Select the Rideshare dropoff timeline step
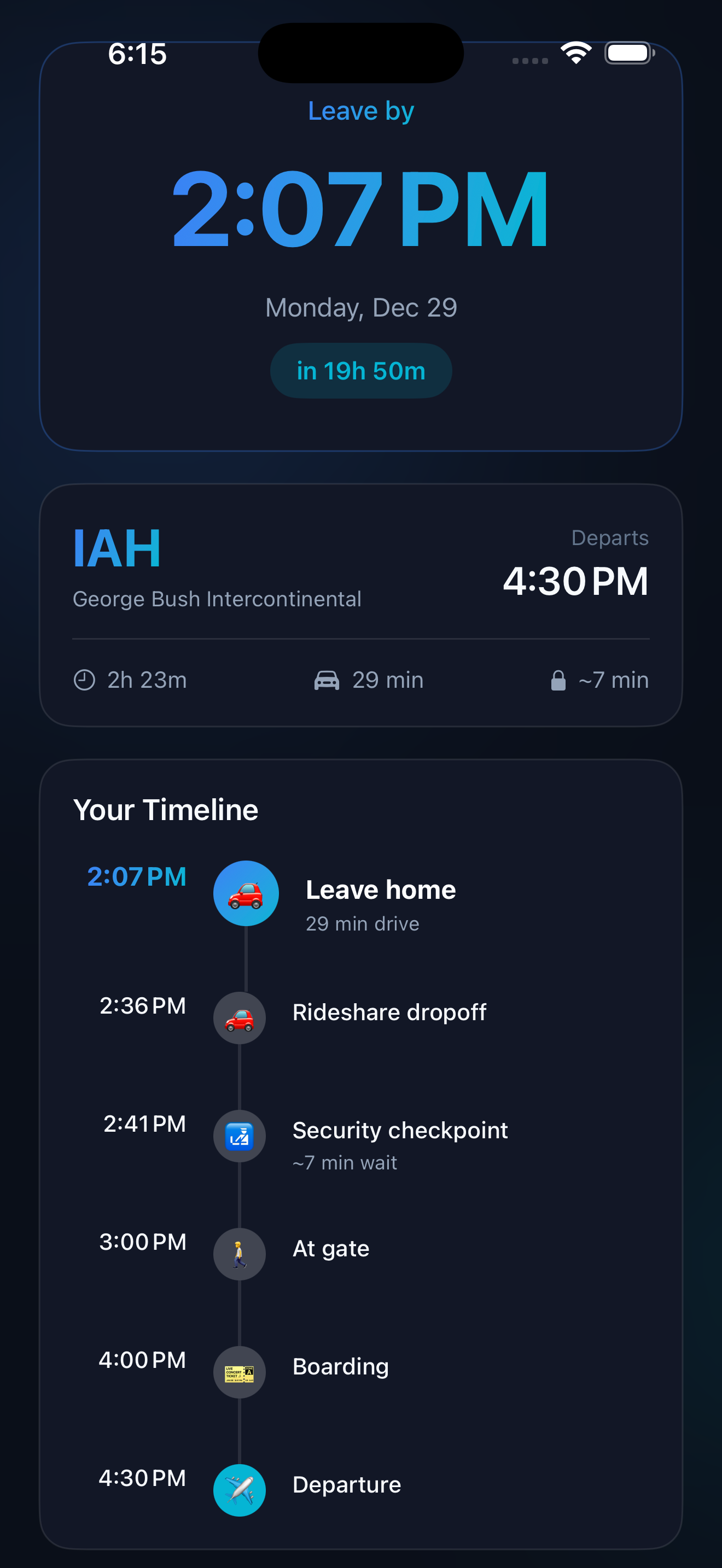The height and width of the screenshot is (1568, 722). coord(388,1013)
